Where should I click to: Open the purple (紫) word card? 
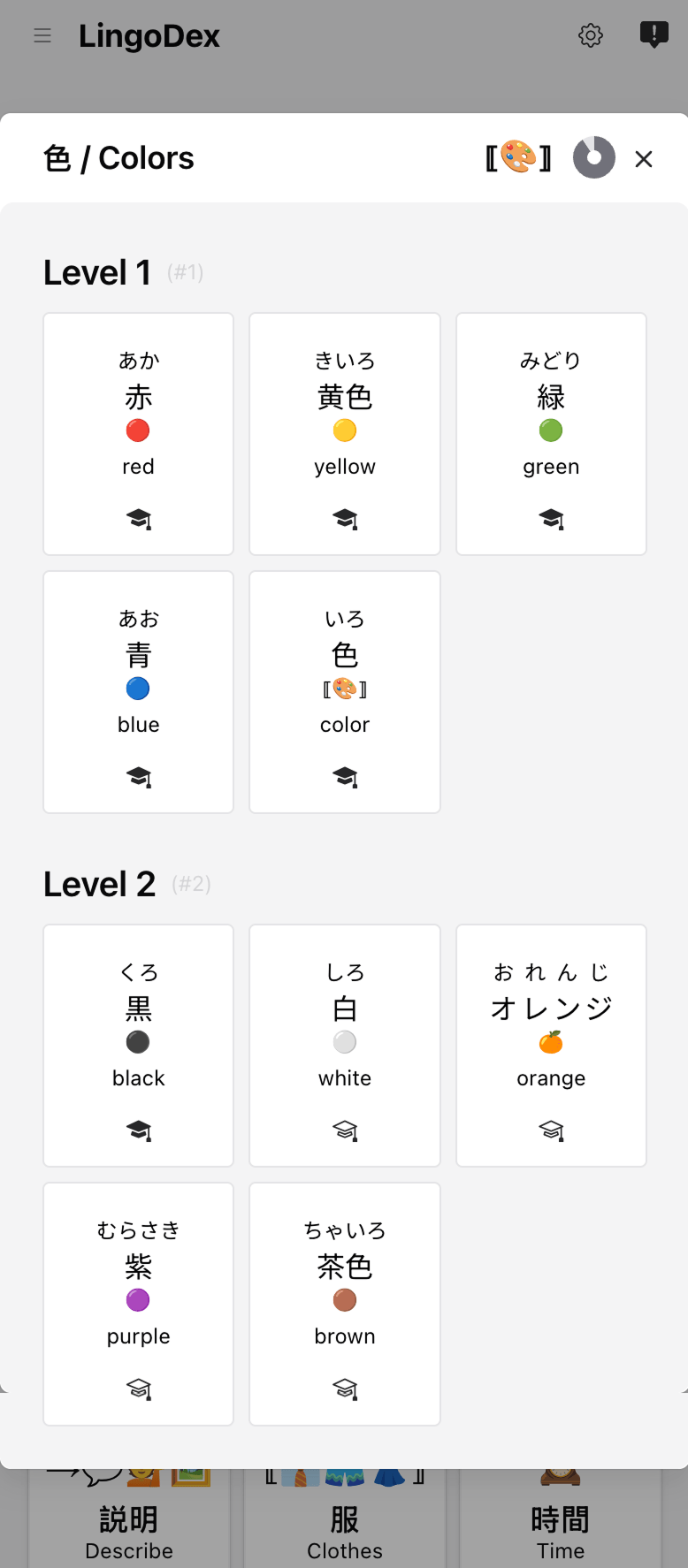(139, 1285)
